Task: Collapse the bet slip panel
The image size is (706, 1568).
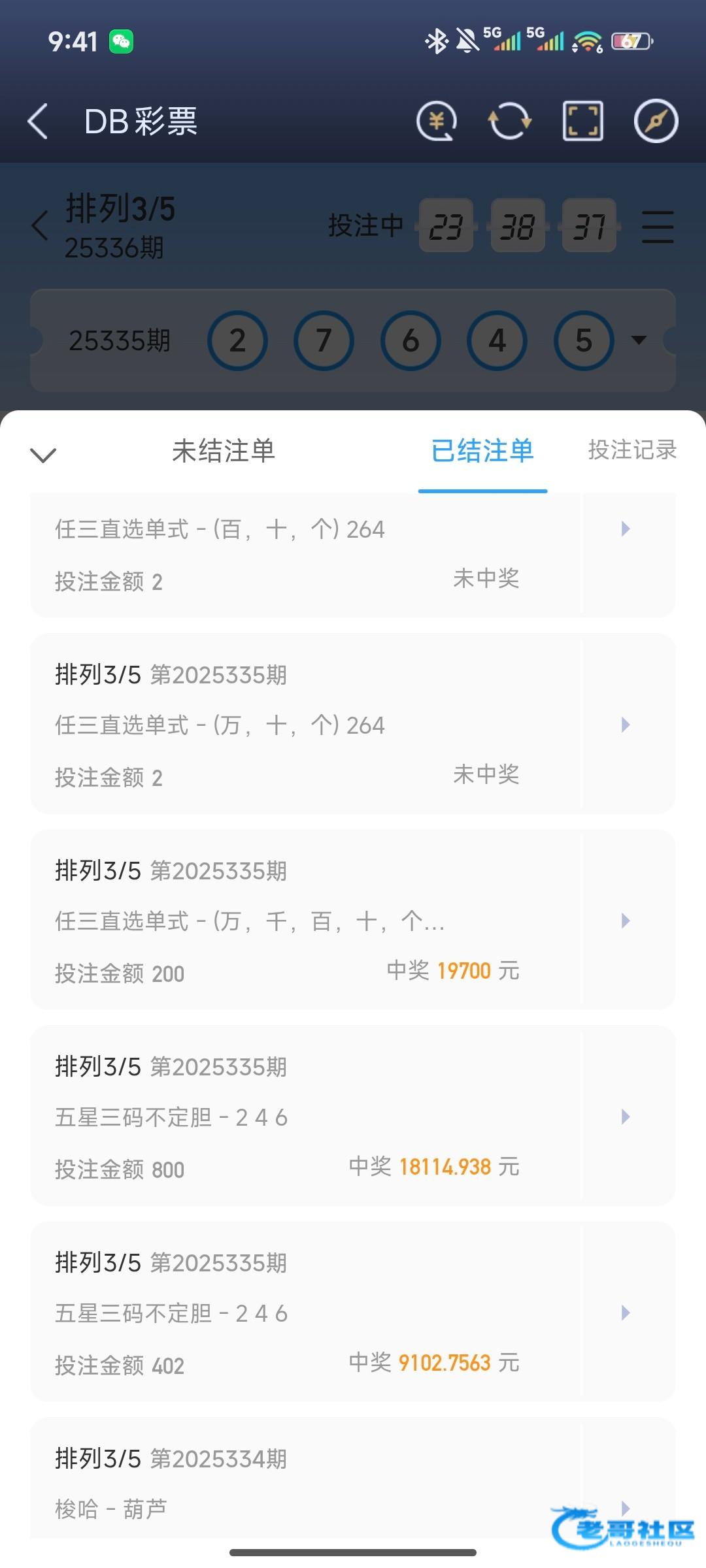Action: click(43, 454)
